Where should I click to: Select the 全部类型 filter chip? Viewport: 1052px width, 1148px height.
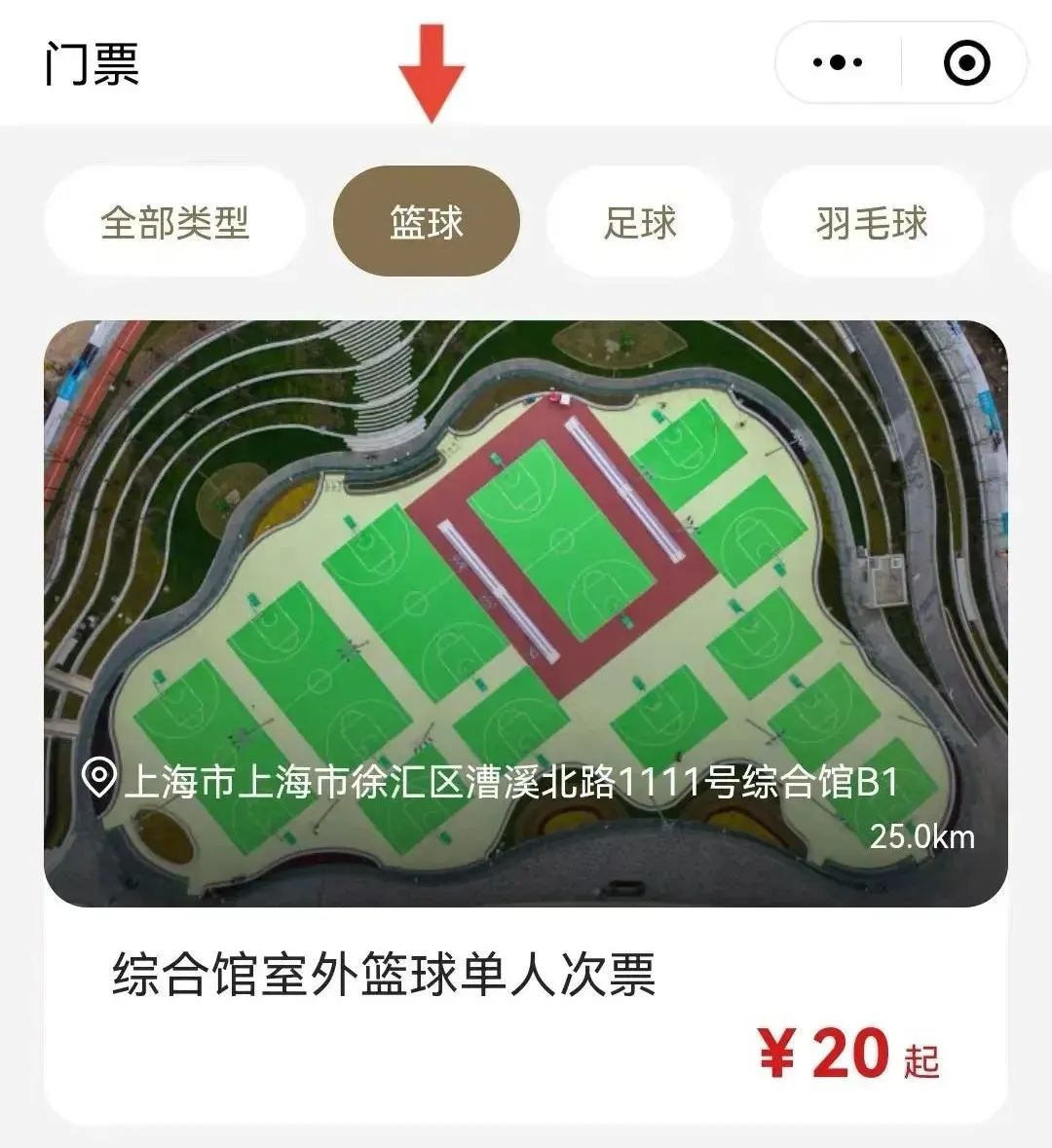[x=175, y=222]
